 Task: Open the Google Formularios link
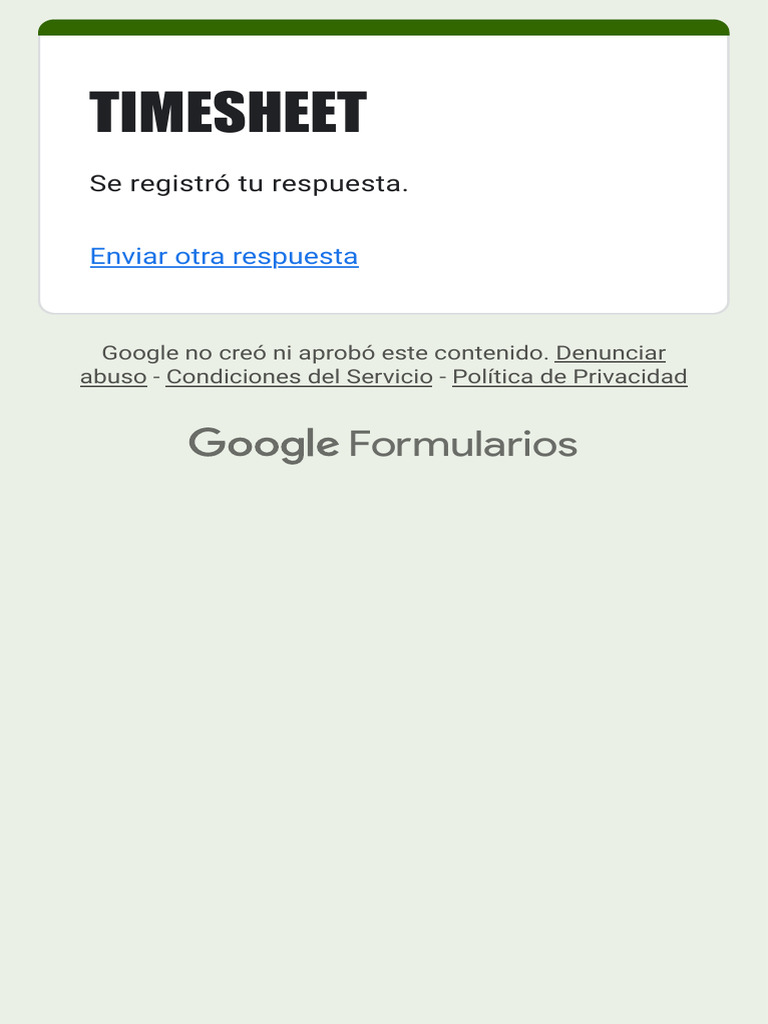tap(383, 444)
